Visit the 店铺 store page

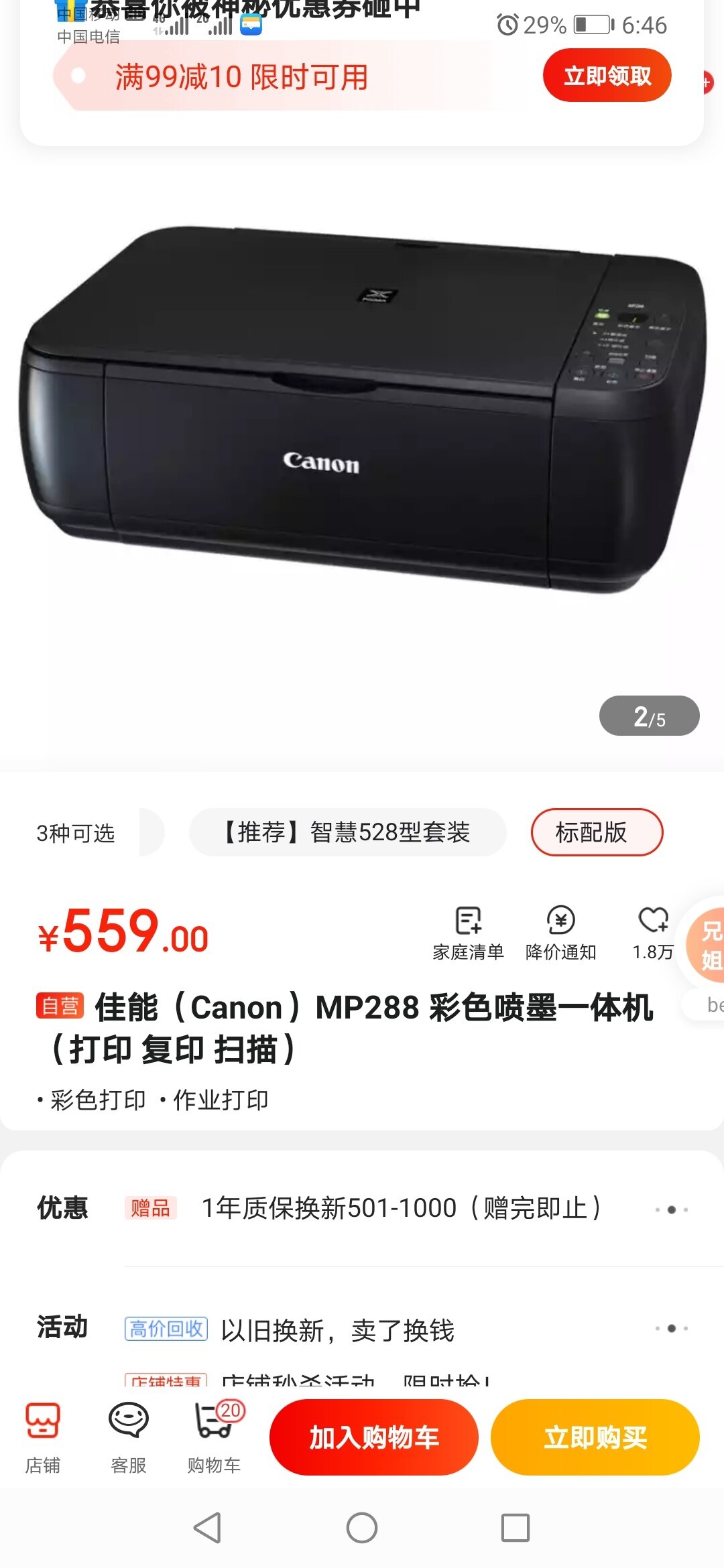pyautogui.click(x=43, y=1437)
